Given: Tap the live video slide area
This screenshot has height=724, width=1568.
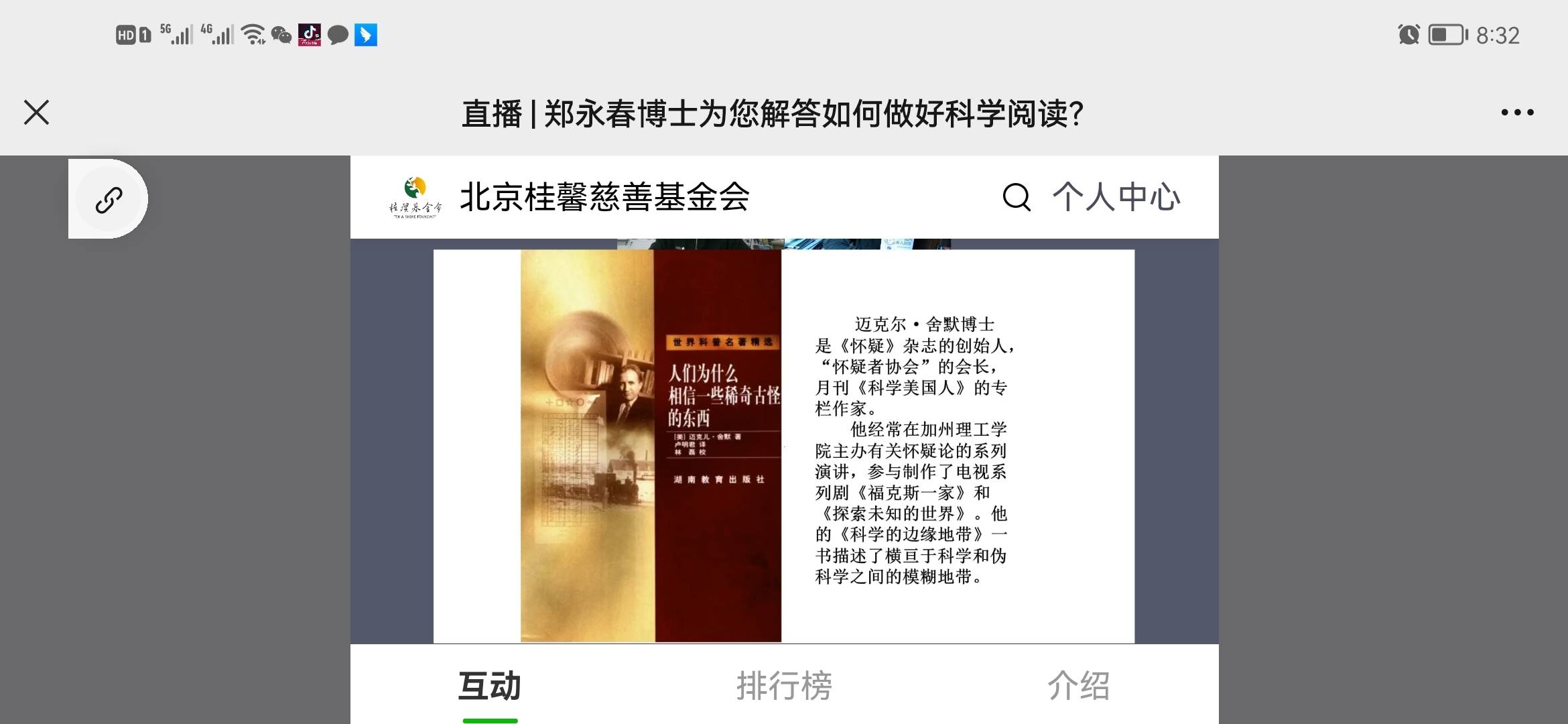Looking at the screenshot, I should point(784,442).
